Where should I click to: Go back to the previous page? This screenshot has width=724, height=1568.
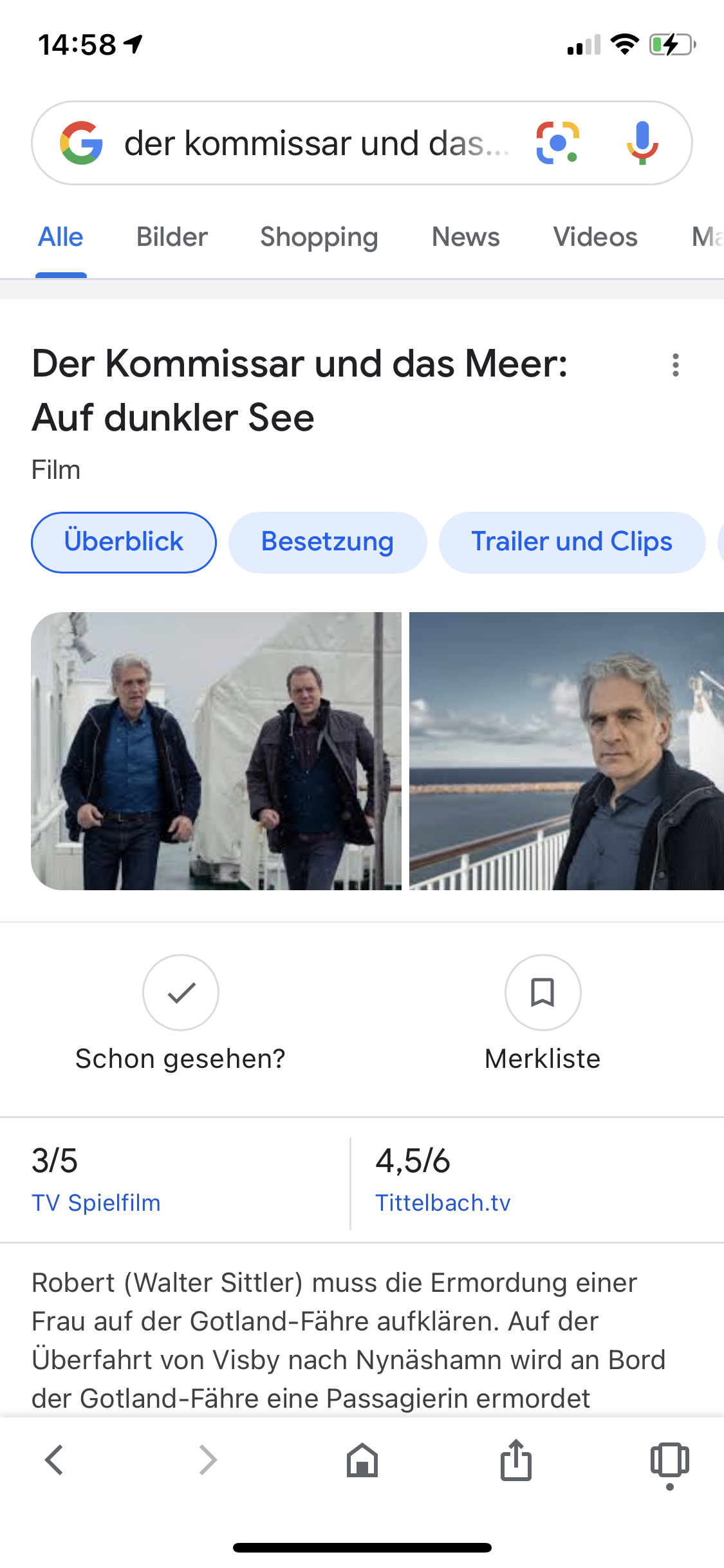[54, 1460]
